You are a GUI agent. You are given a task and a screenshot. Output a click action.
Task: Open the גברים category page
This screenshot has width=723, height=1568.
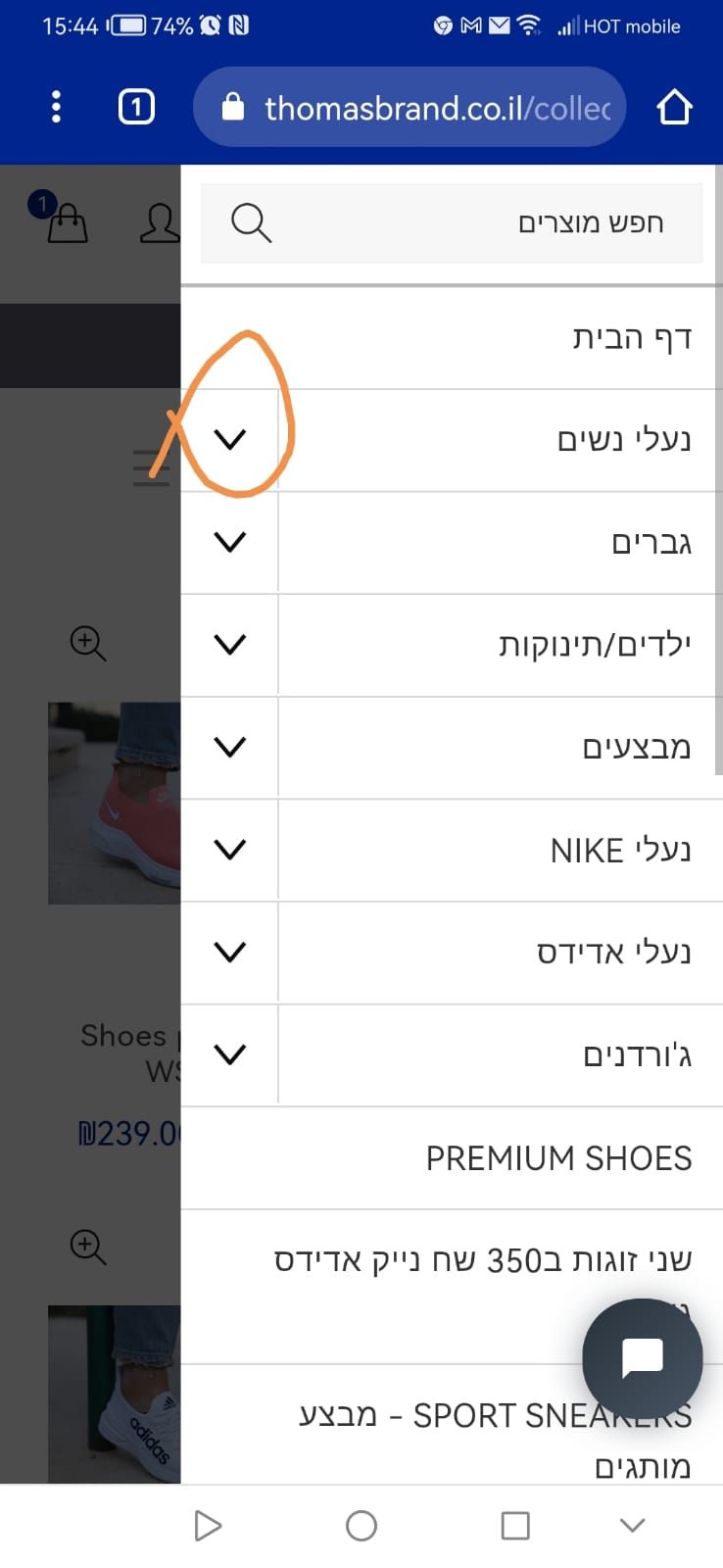tap(501, 542)
